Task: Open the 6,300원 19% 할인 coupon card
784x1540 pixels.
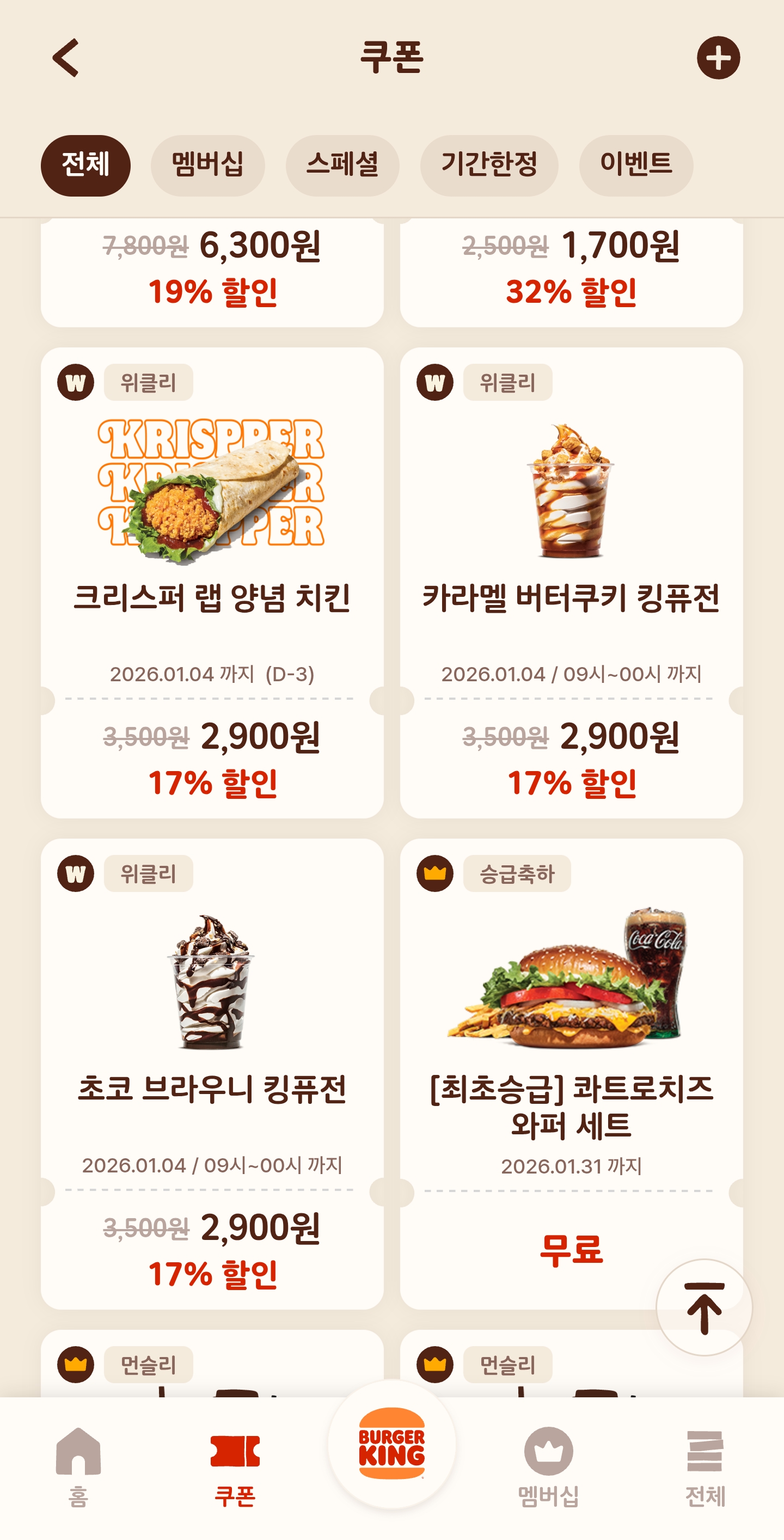Action: click(212, 270)
